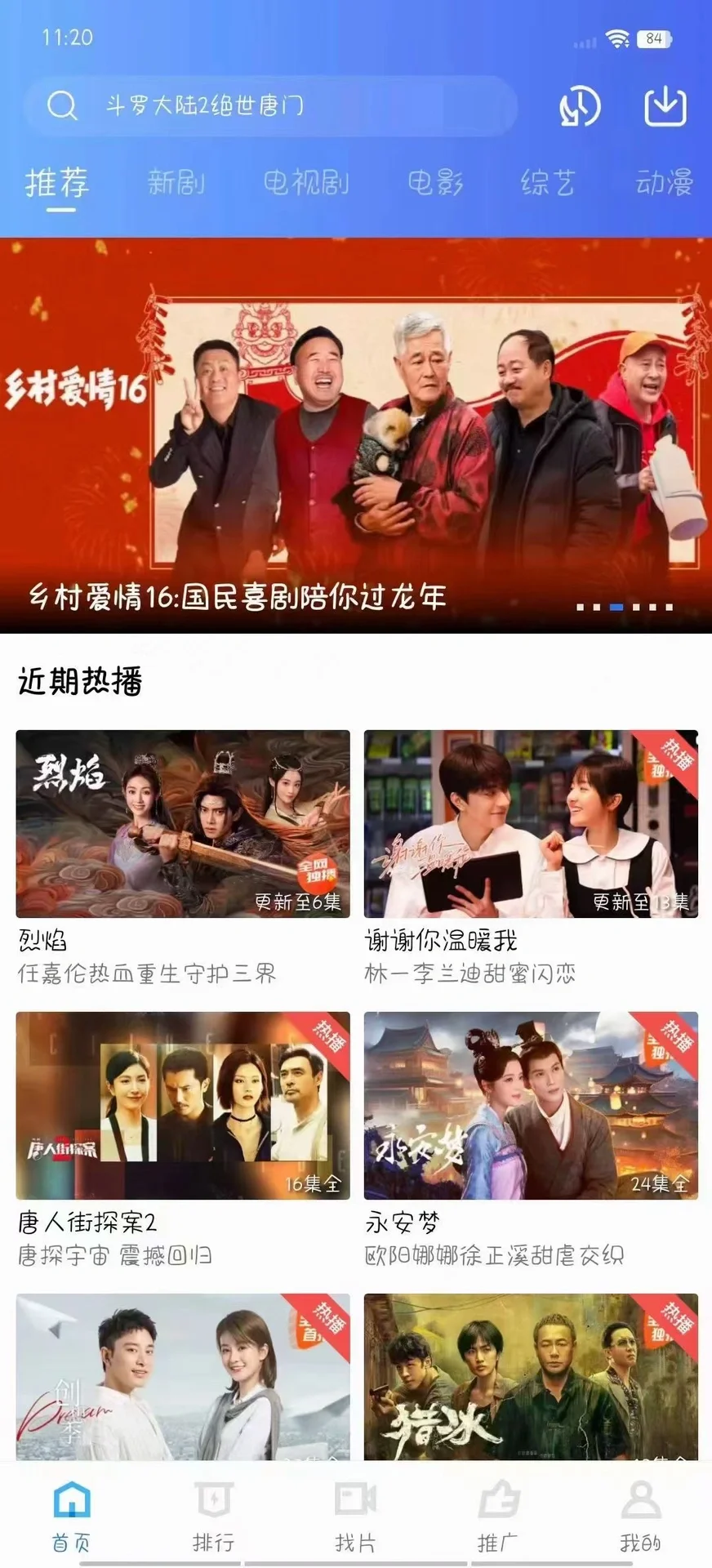Open the 永安梦 drama card
712x1568 pixels.
(531, 1105)
